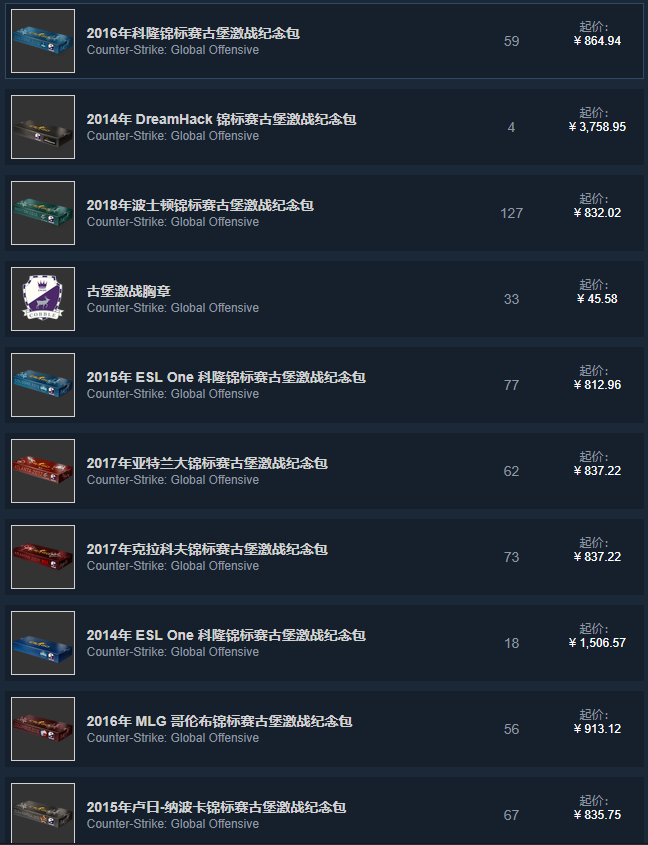Open the 2017年亚特兰大锦标赛古堡激战纪念包 listing
Screen dimensions: 648x845
(x=207, y=463)
